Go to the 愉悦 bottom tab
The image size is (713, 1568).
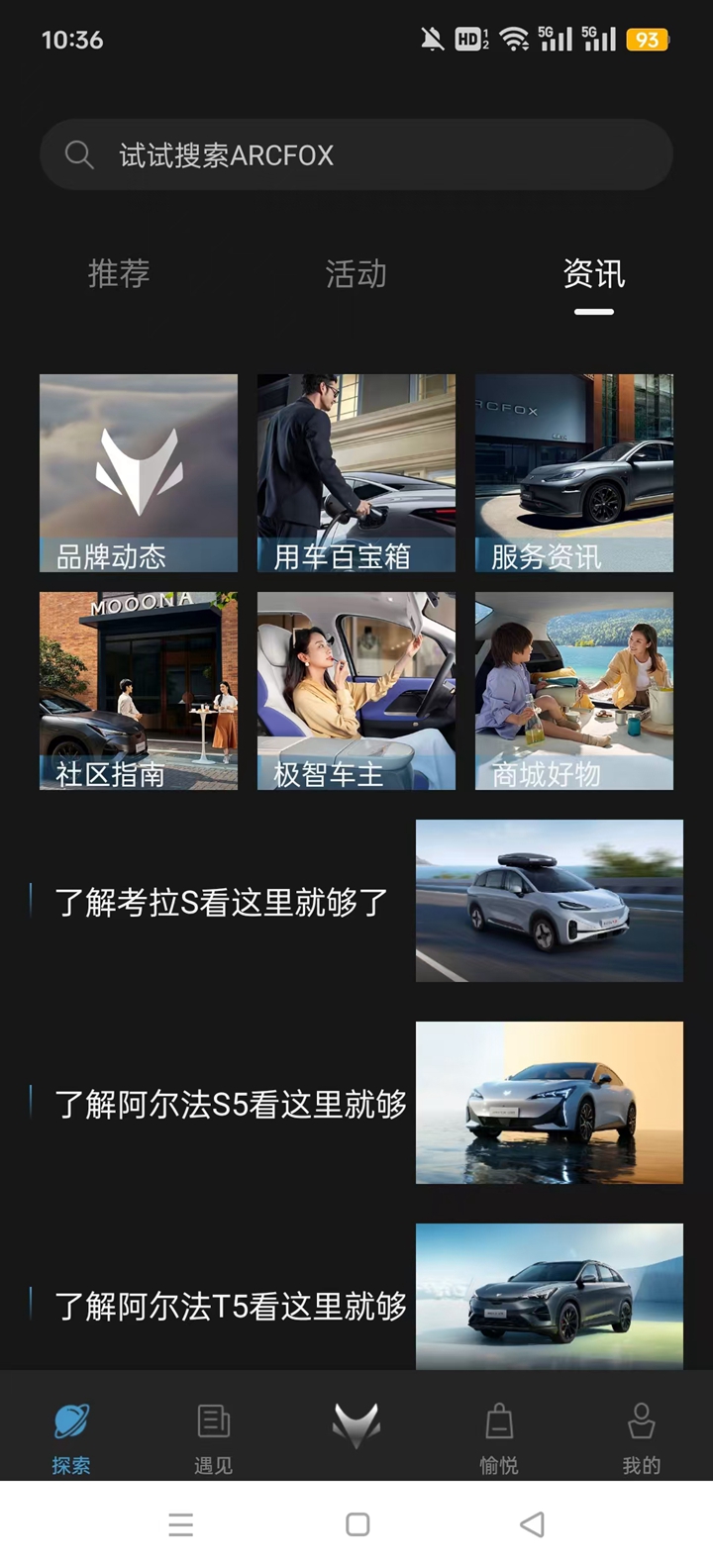(499, 1437)
